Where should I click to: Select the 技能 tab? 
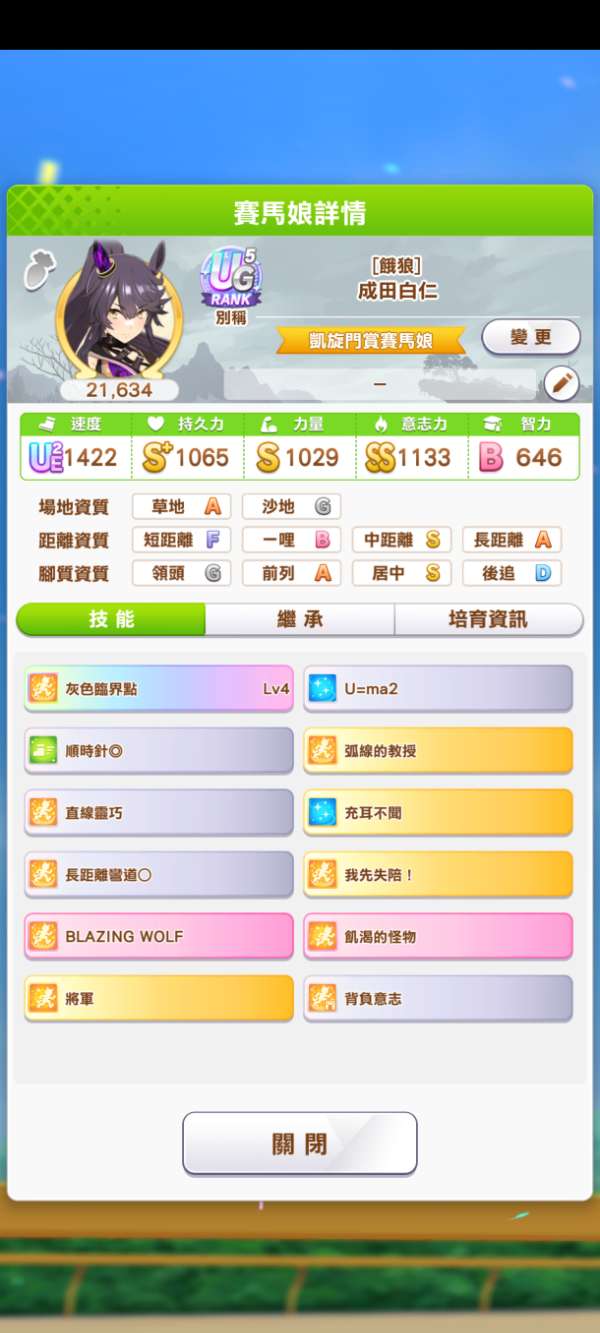(x=111, y=620)
